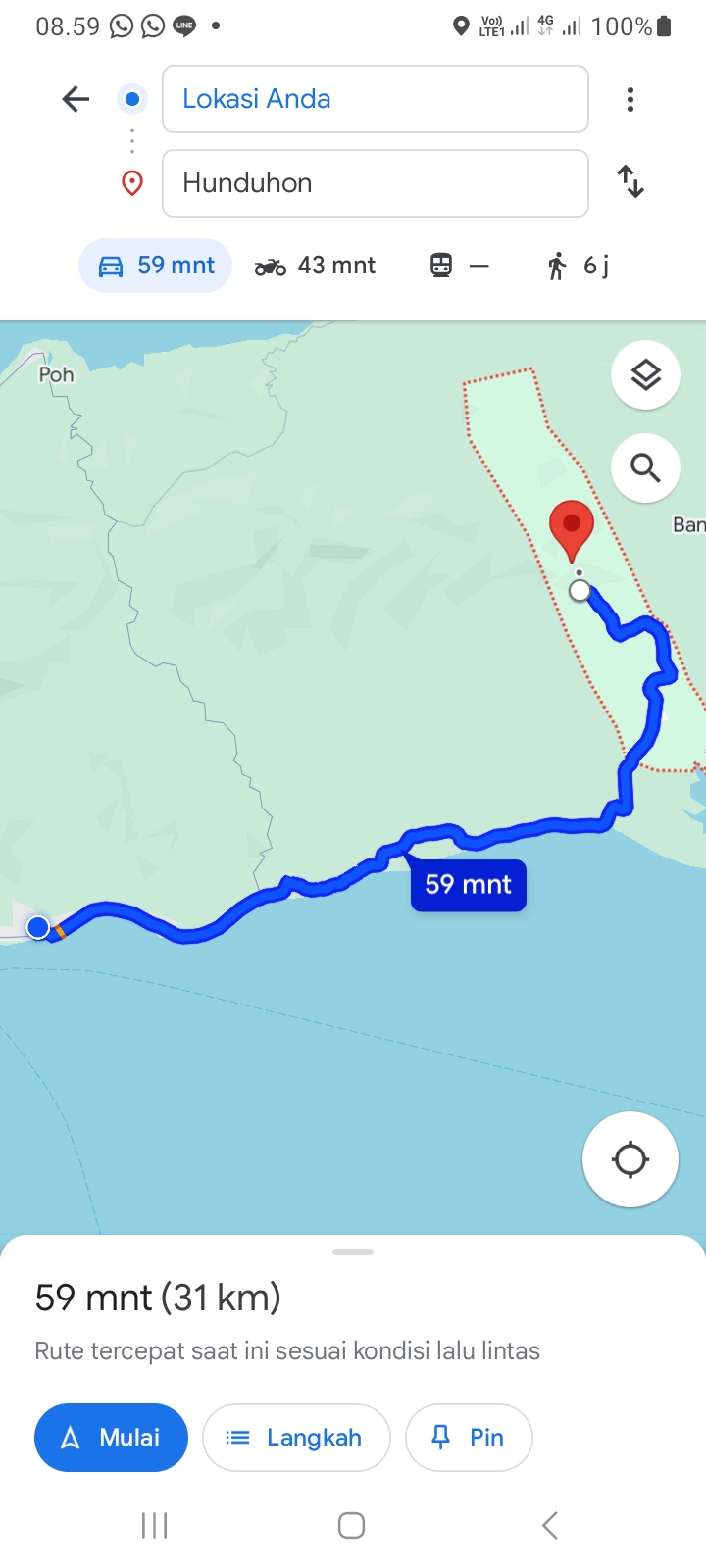Pin this route with the Pin button

pos(469,1438)
